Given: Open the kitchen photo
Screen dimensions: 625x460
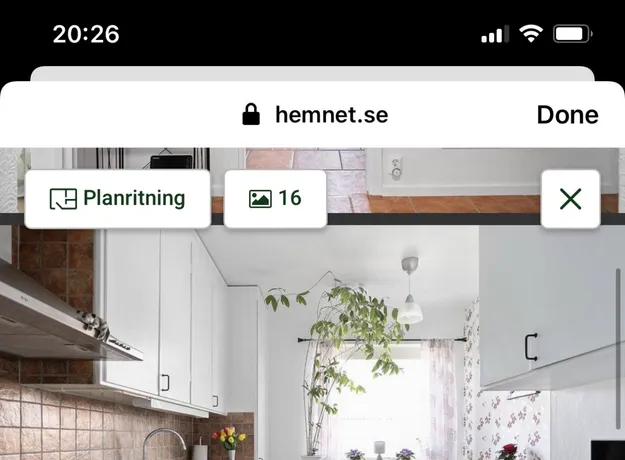Looking at the screenshot, I should pyautogui.click(x=312, y=350).
